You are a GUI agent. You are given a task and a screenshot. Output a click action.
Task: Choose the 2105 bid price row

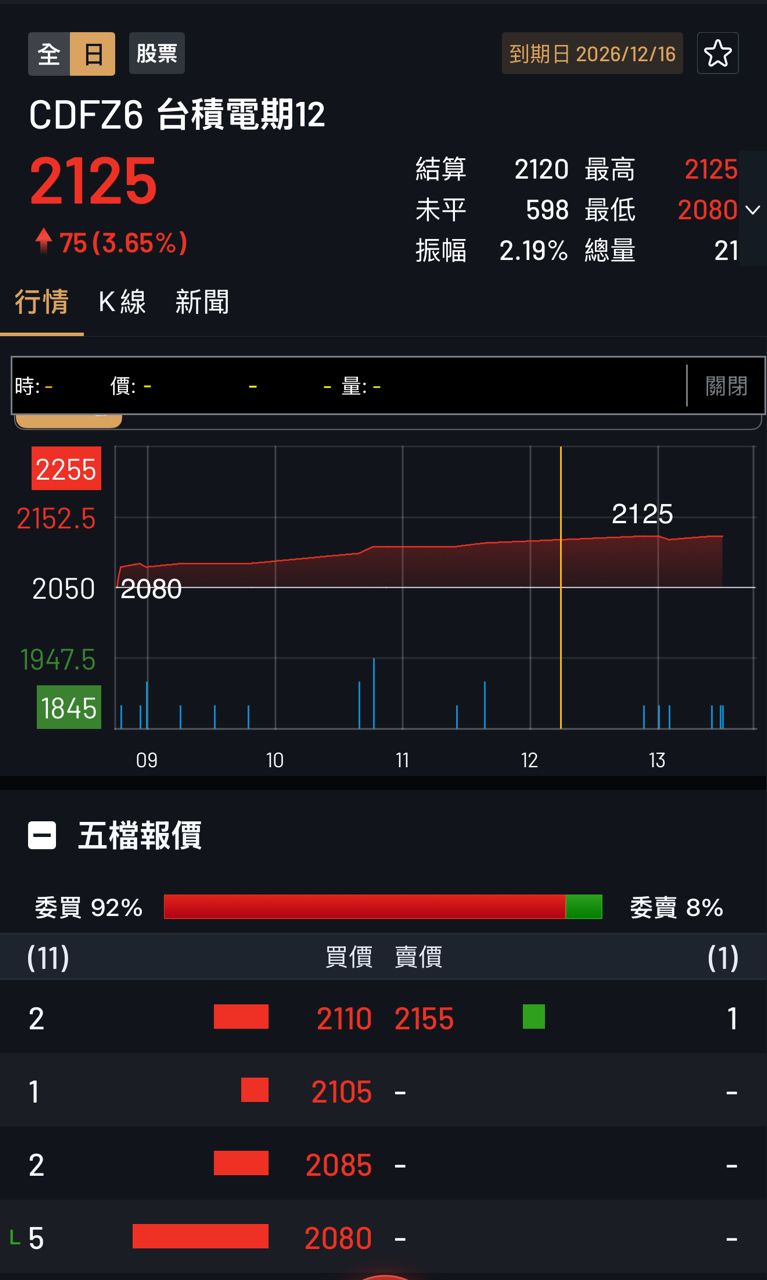click(341, 1091)
